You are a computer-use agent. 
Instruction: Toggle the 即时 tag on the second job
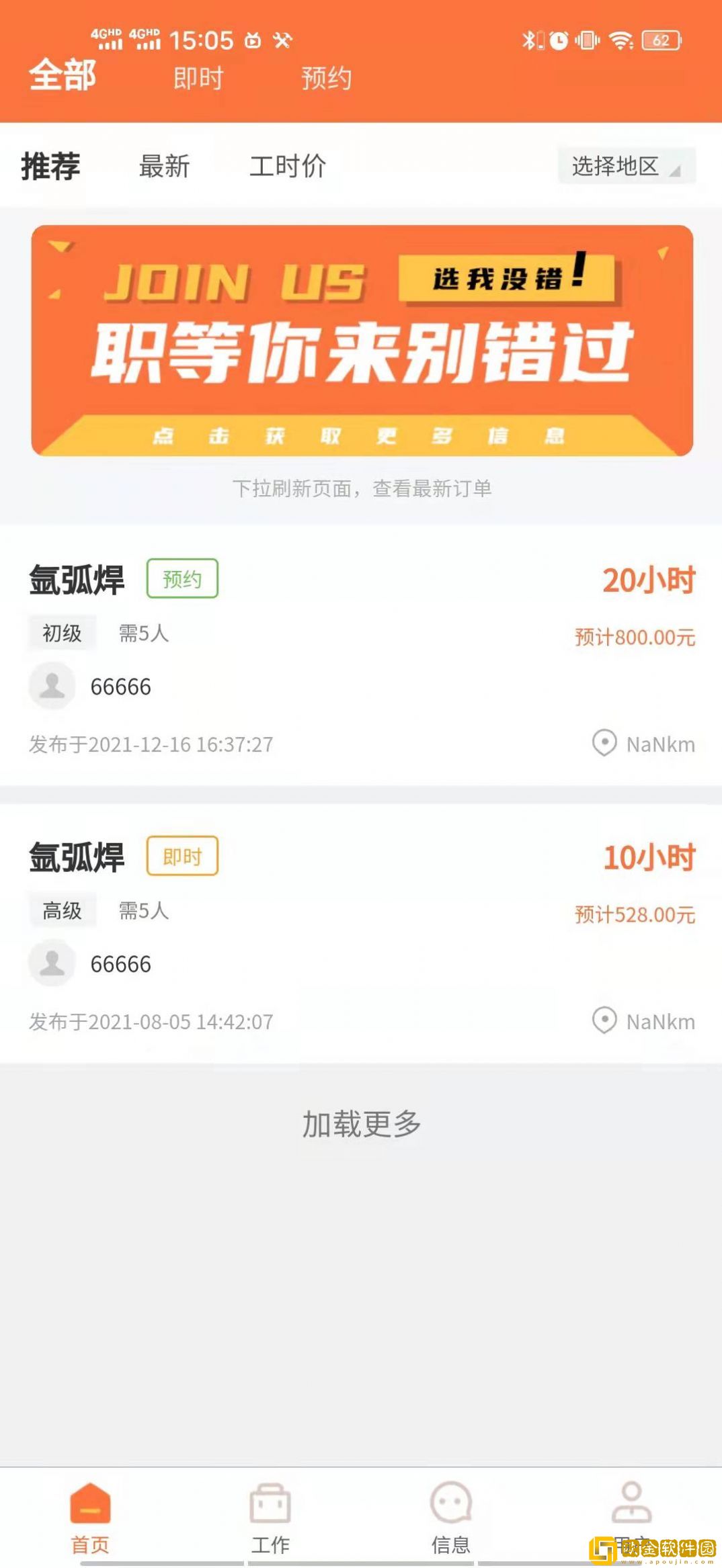182,856
